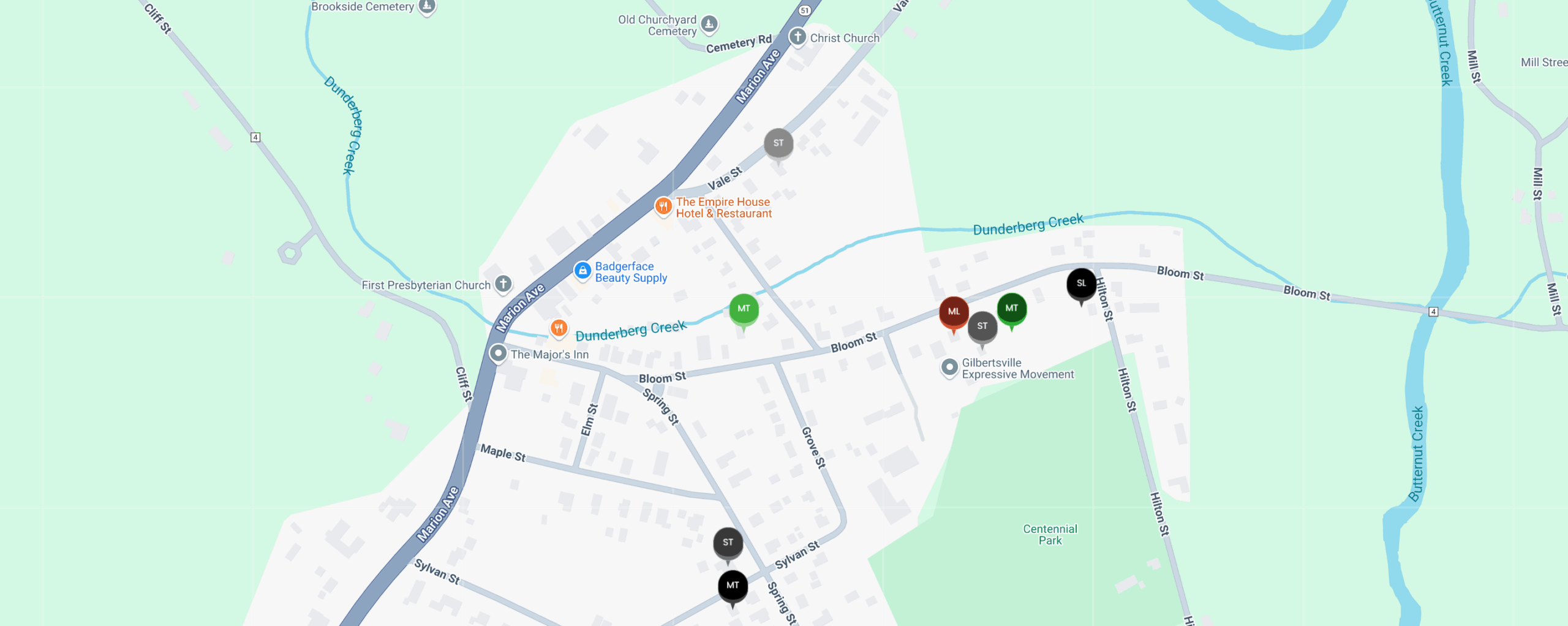The height and width of the screenshot is (626, 1568).
Task: Tap the black MT marker on Sylvan St
Action: pyautogui.click(x=733, y=586)
